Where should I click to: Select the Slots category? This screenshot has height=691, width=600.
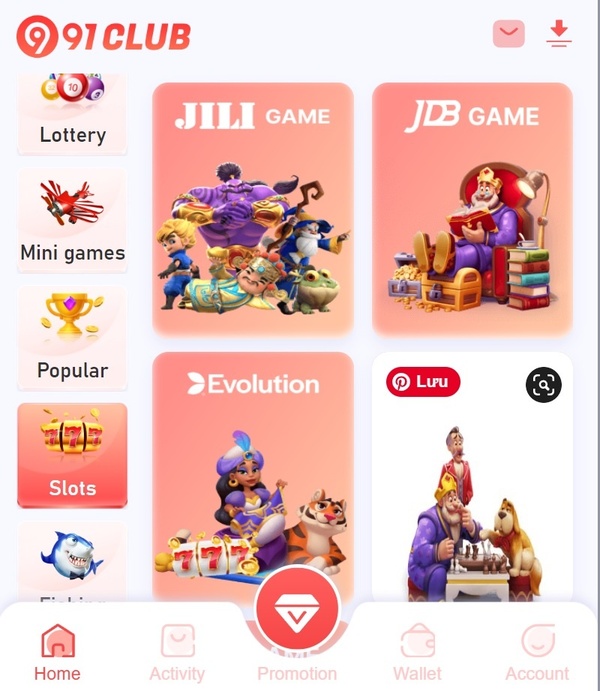tap(72, 456)
